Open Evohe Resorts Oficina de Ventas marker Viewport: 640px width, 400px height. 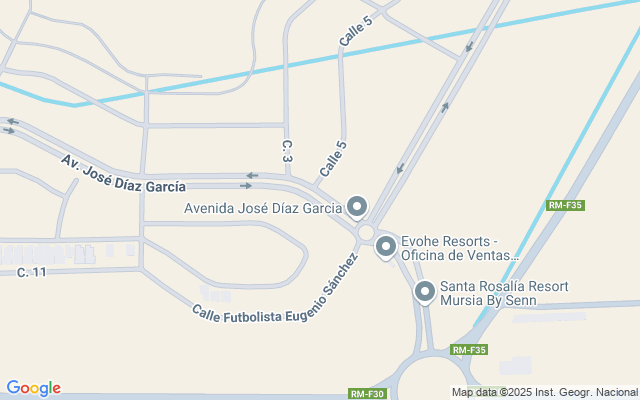(386, 248)
